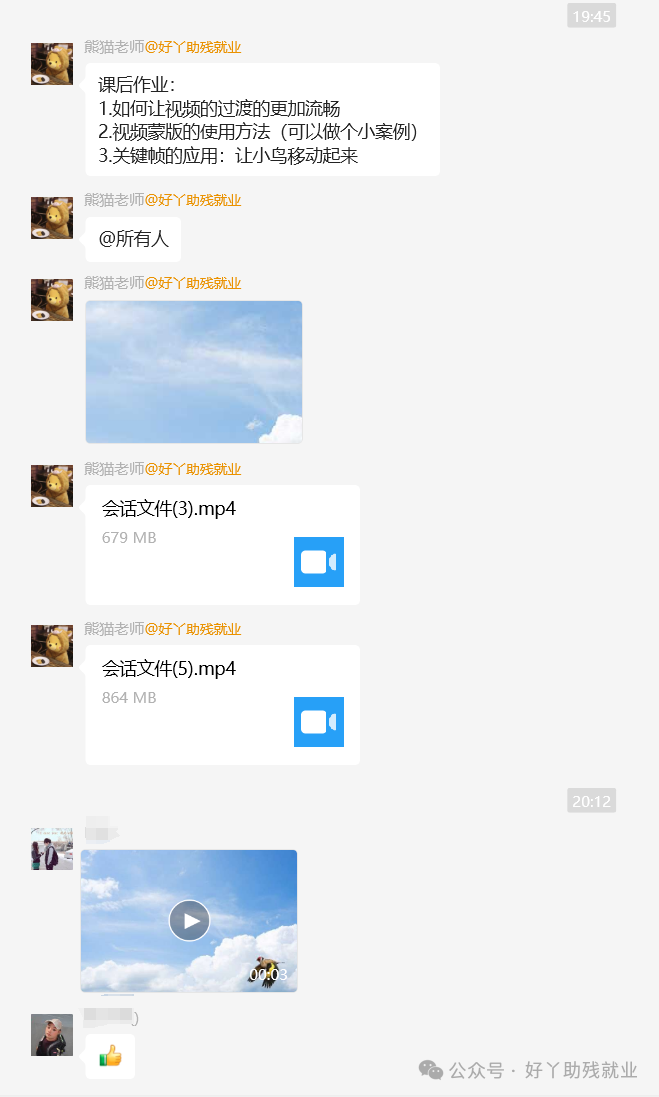This screenshot has height=1097, width=659.
Task: View the sky photo sent by 熊猫老师
Action: [x=194, y=371]
